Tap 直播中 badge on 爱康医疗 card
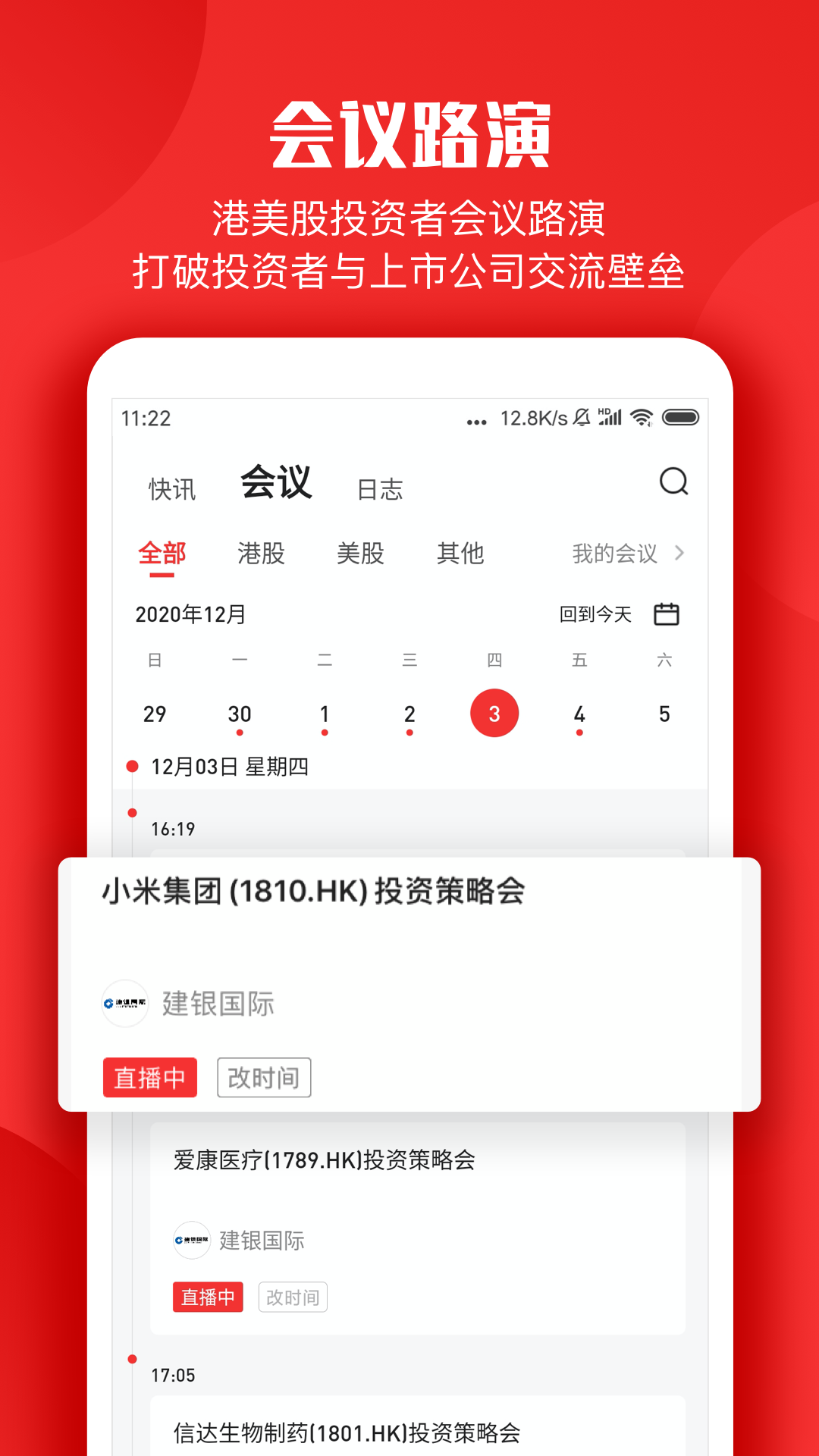This screenshot has height=1456, width=819. click(x=208, y=1298)
